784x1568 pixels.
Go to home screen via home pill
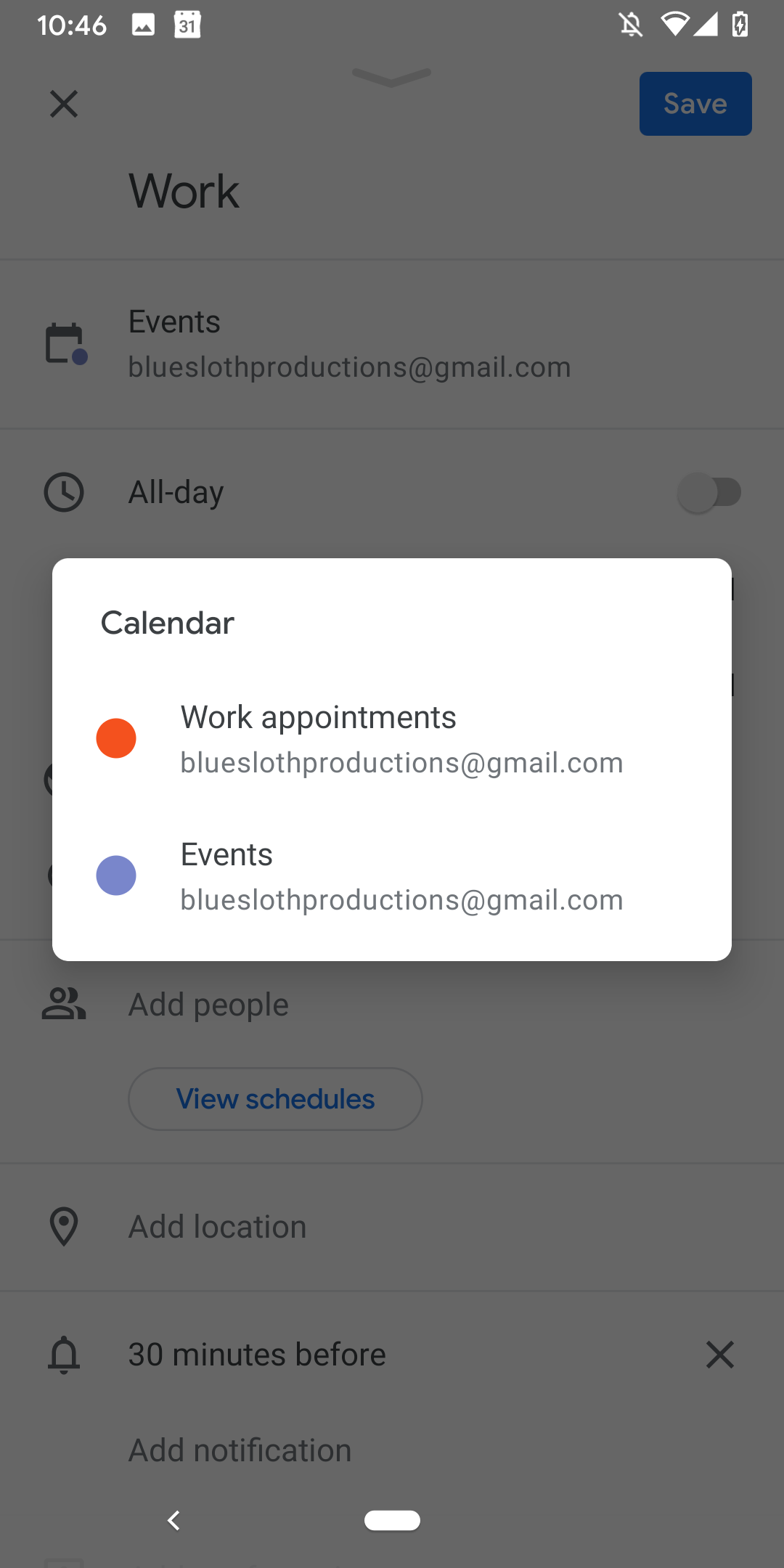point(392,1520)
